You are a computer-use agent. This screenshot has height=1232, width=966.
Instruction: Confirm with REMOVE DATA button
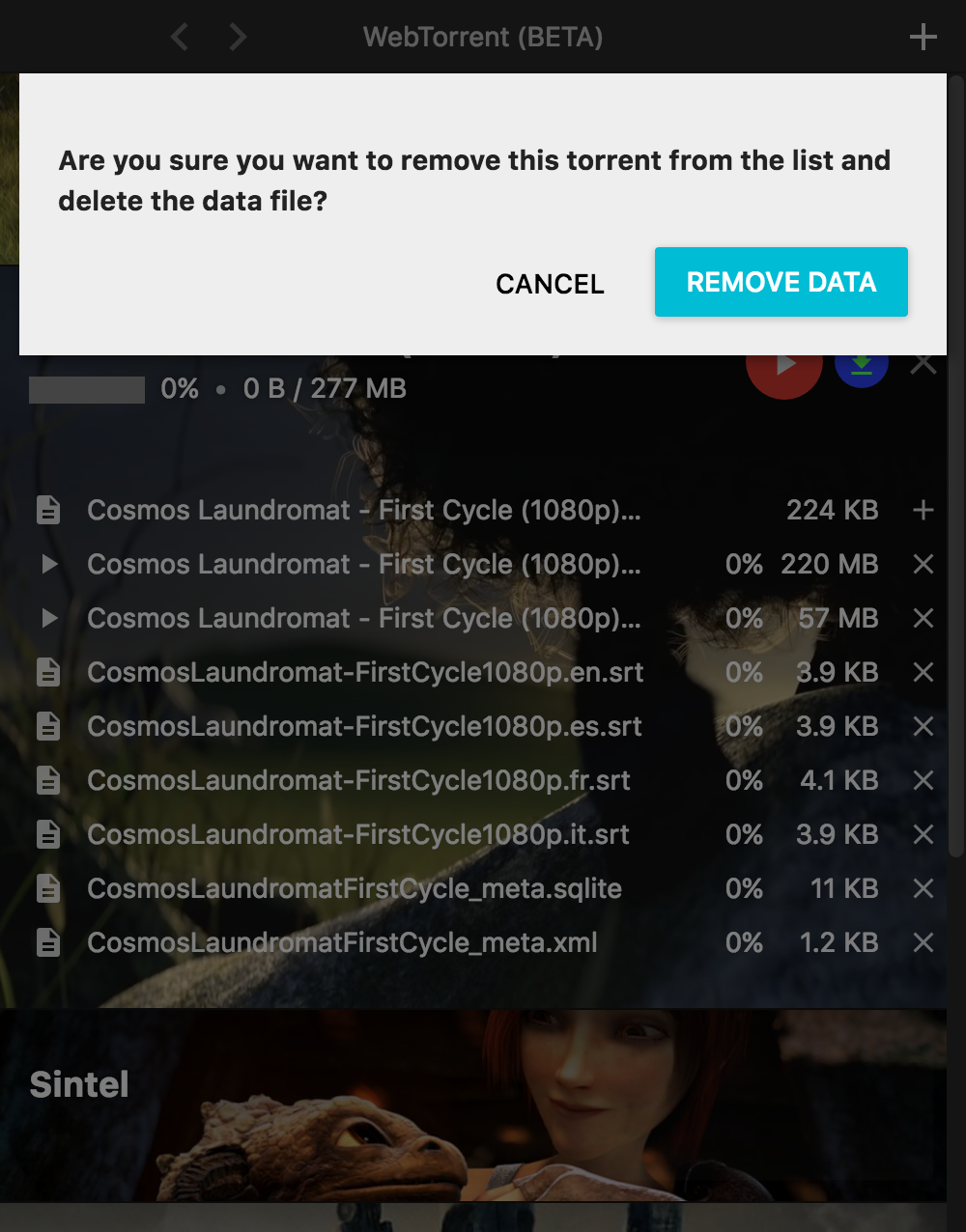point(781,282)
